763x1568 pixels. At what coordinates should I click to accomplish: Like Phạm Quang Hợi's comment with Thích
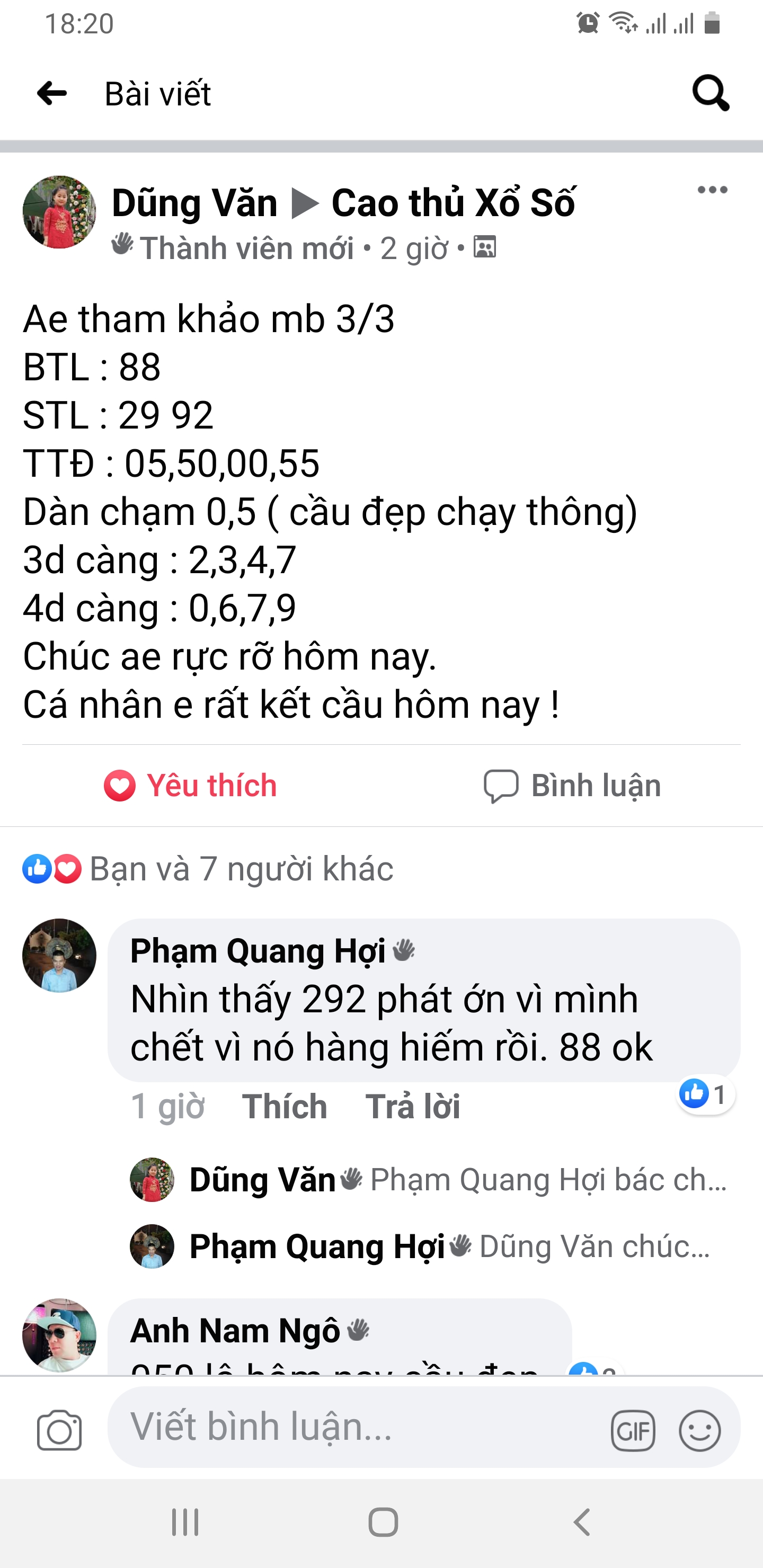pyautogui.click(x=285, y=1106)
